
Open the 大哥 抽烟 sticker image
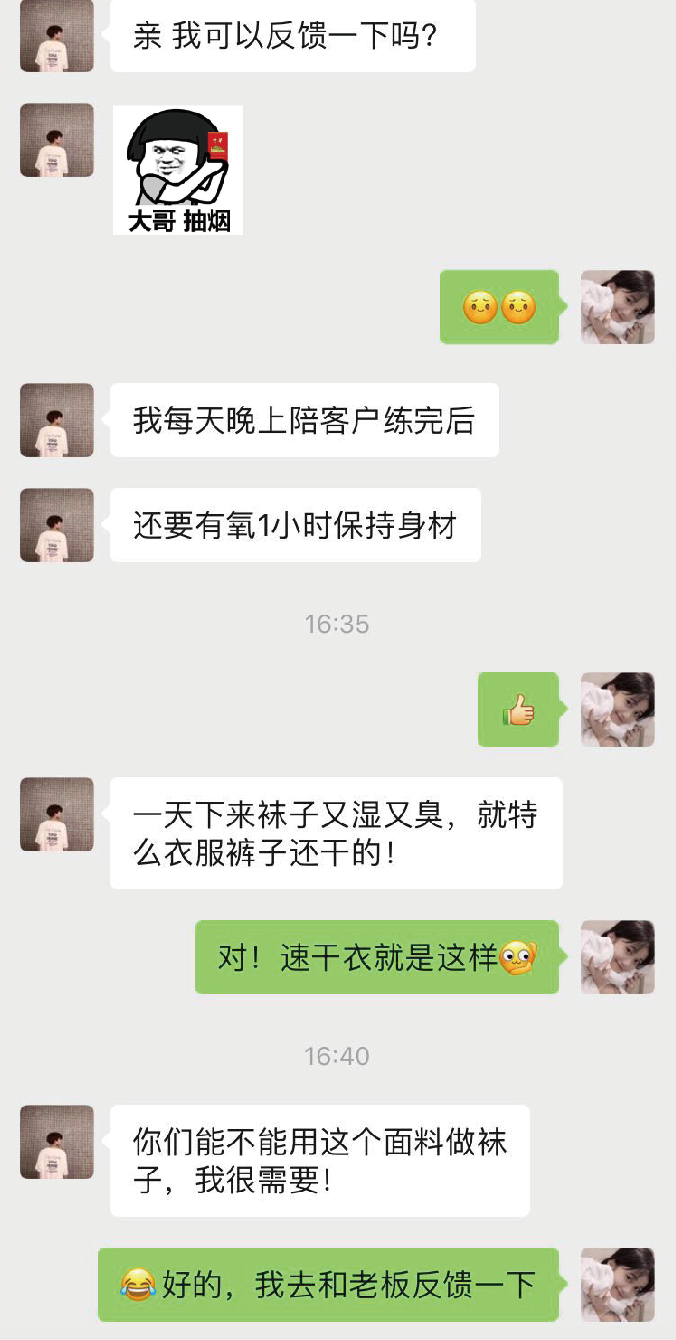pos(178,170)
